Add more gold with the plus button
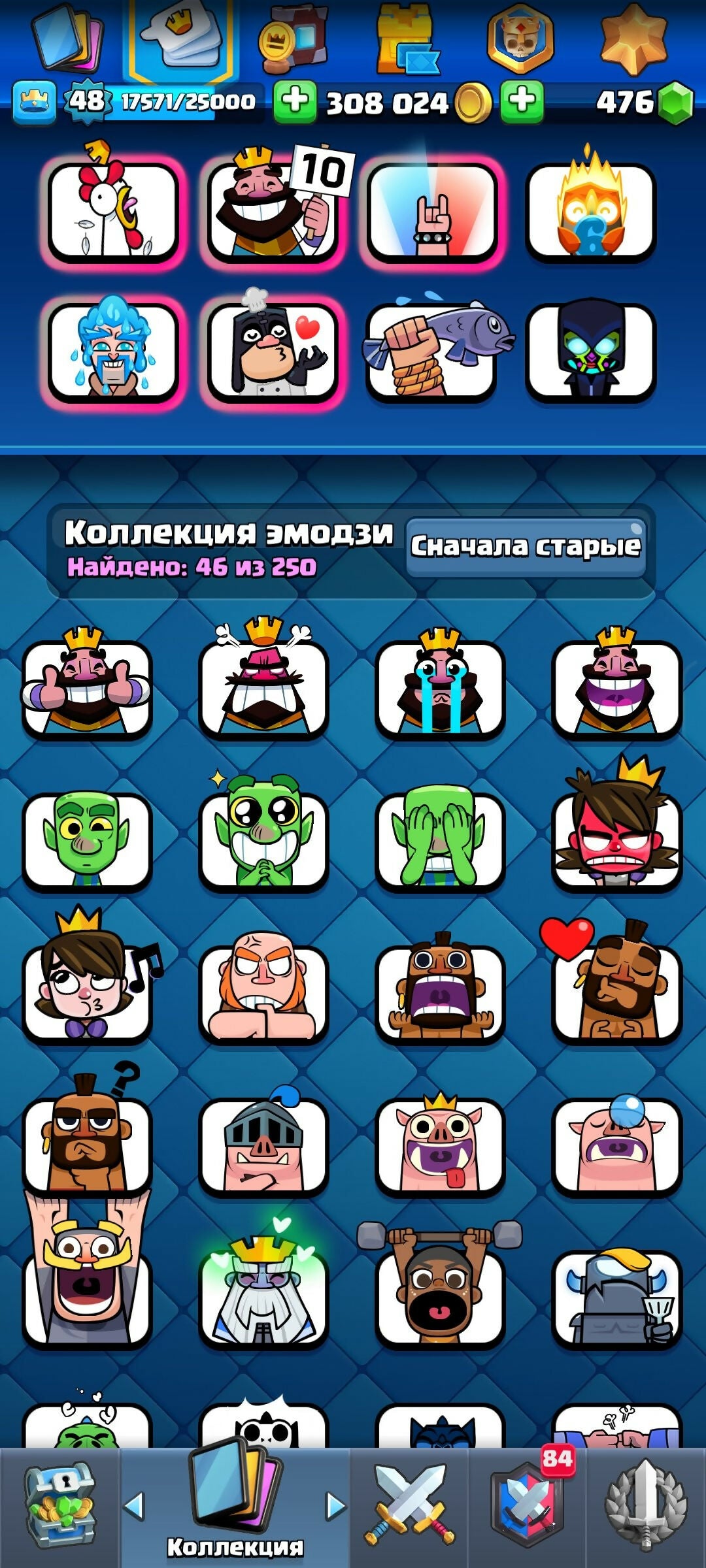Screen dimensions: 706x1568 pos(295,101)
